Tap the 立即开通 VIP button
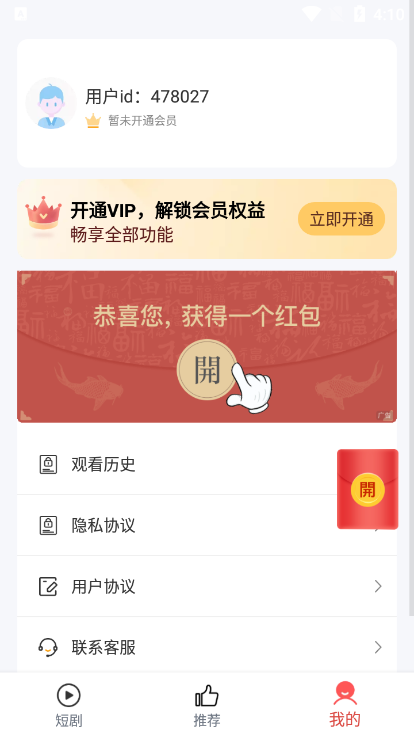The height and width of the screenshot is (737, 414). tap(341, 219)
